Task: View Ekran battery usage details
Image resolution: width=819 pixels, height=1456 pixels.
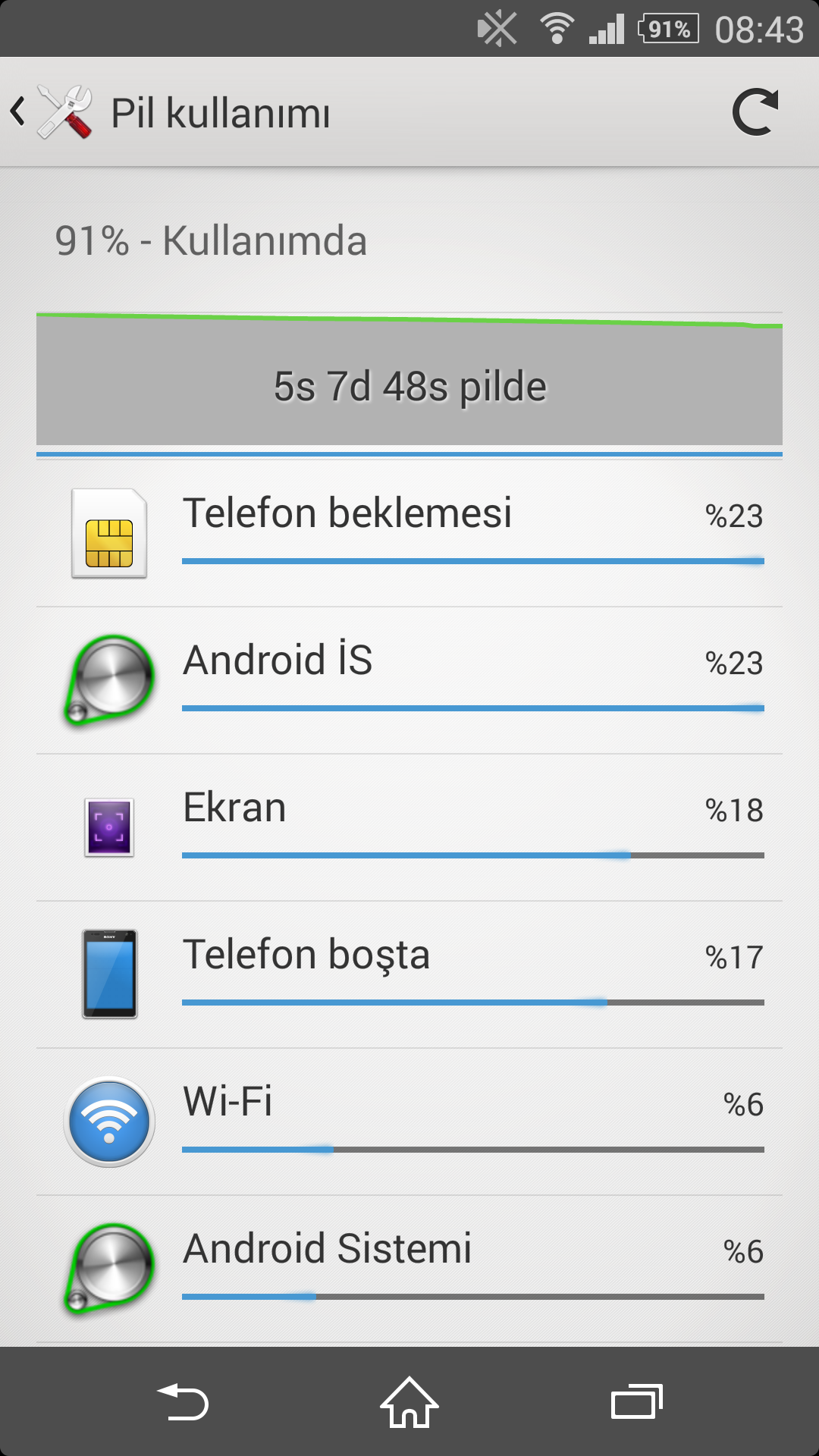Action: click(409, 827)
